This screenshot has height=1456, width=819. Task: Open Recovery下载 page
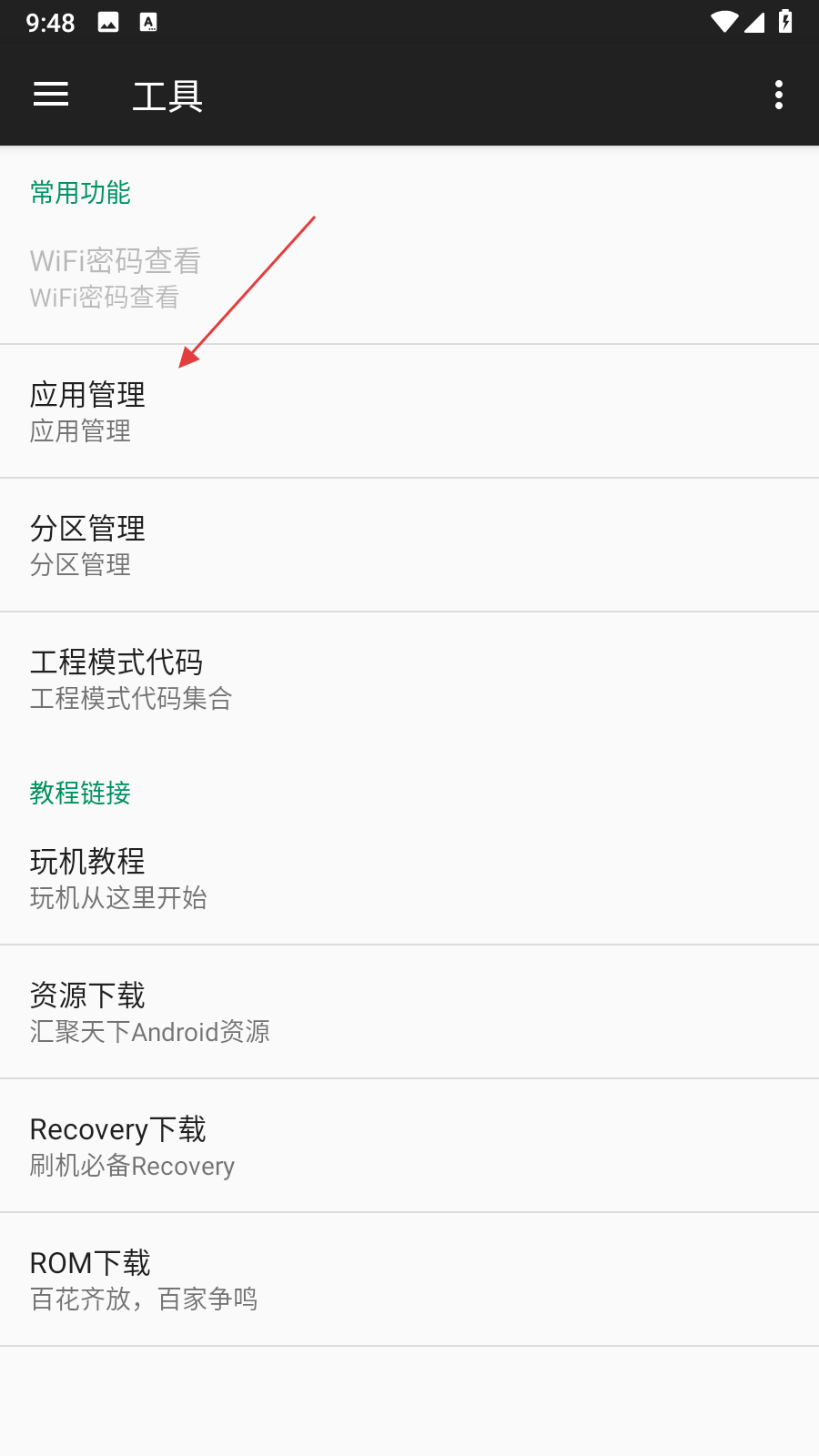coord(409,1146)
